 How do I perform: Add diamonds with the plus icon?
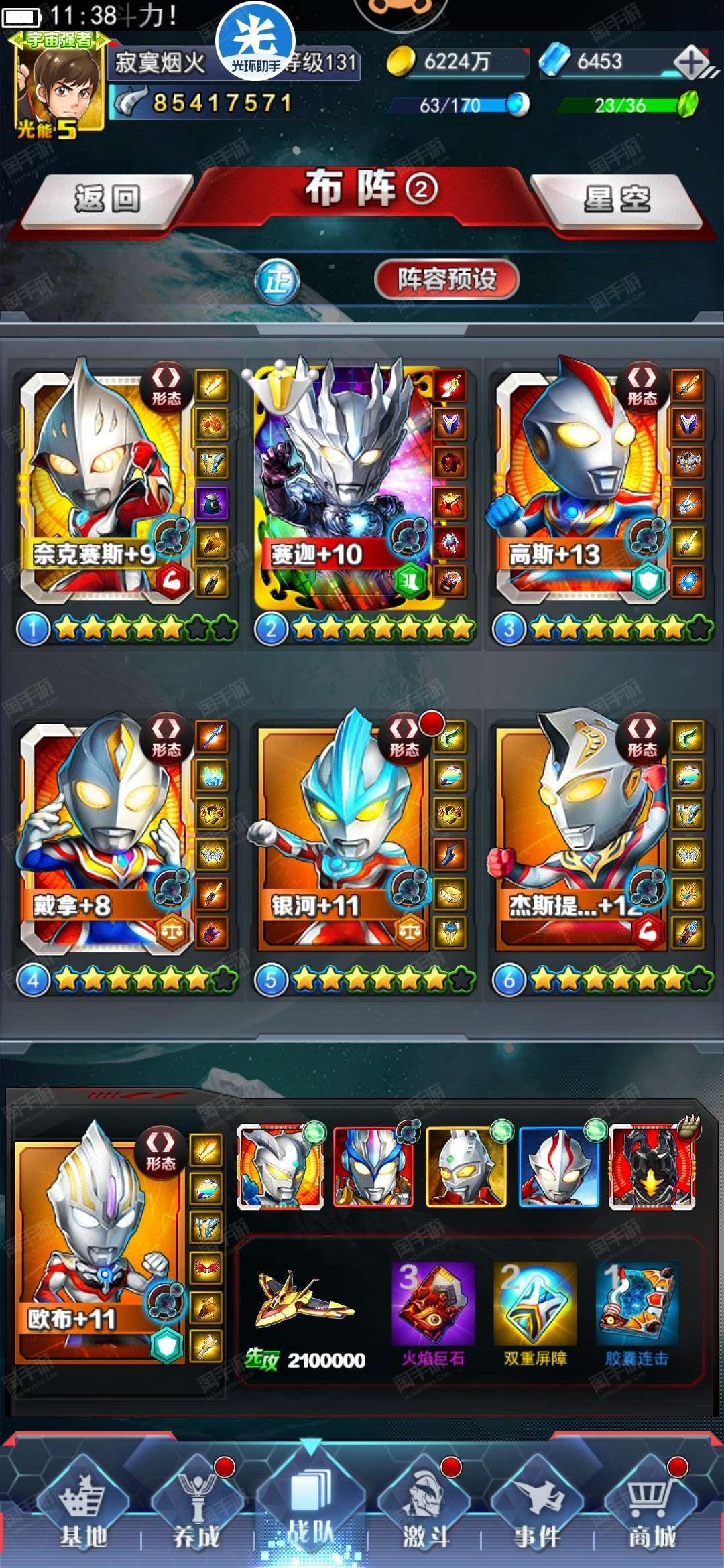pos(691,63)
